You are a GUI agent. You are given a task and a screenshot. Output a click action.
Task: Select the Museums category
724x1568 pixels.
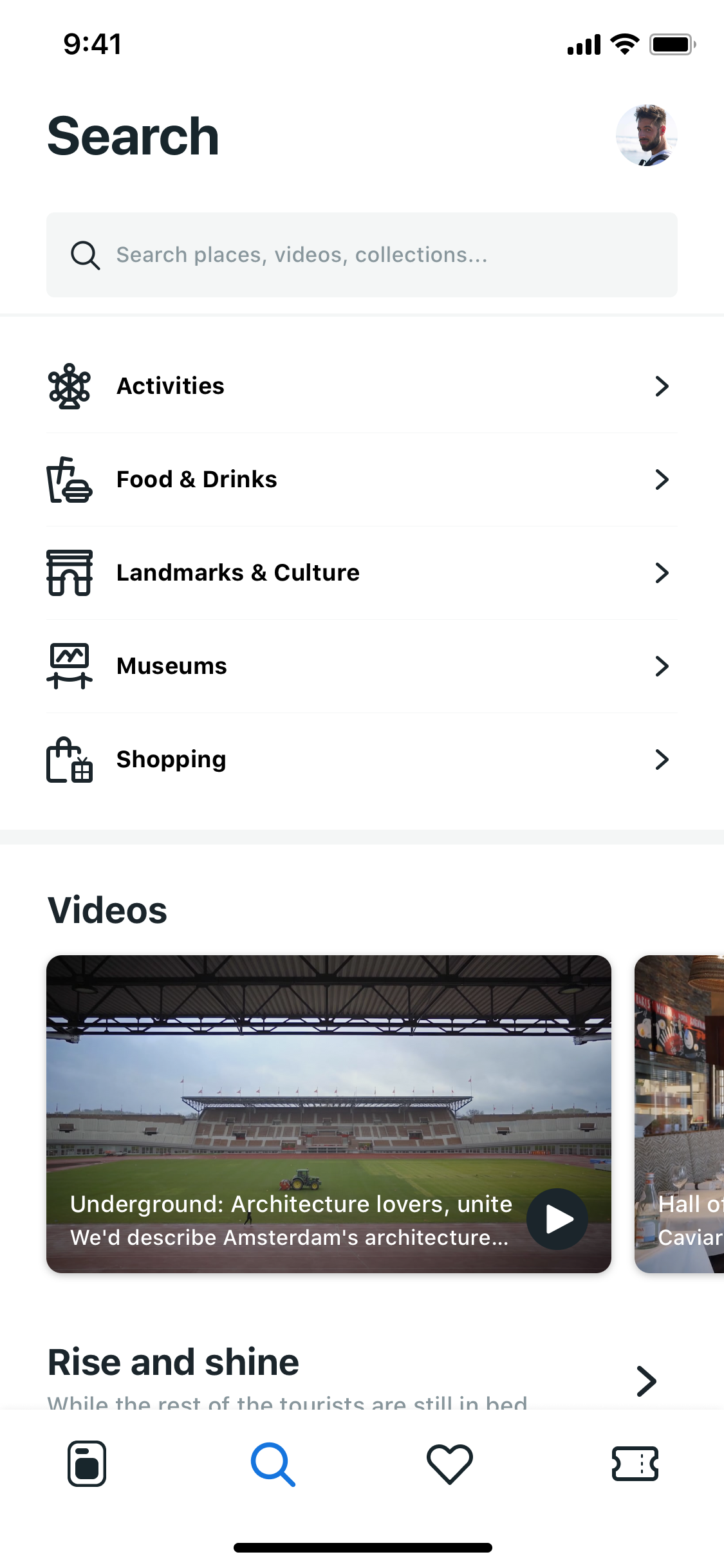[x=362, y=666]
